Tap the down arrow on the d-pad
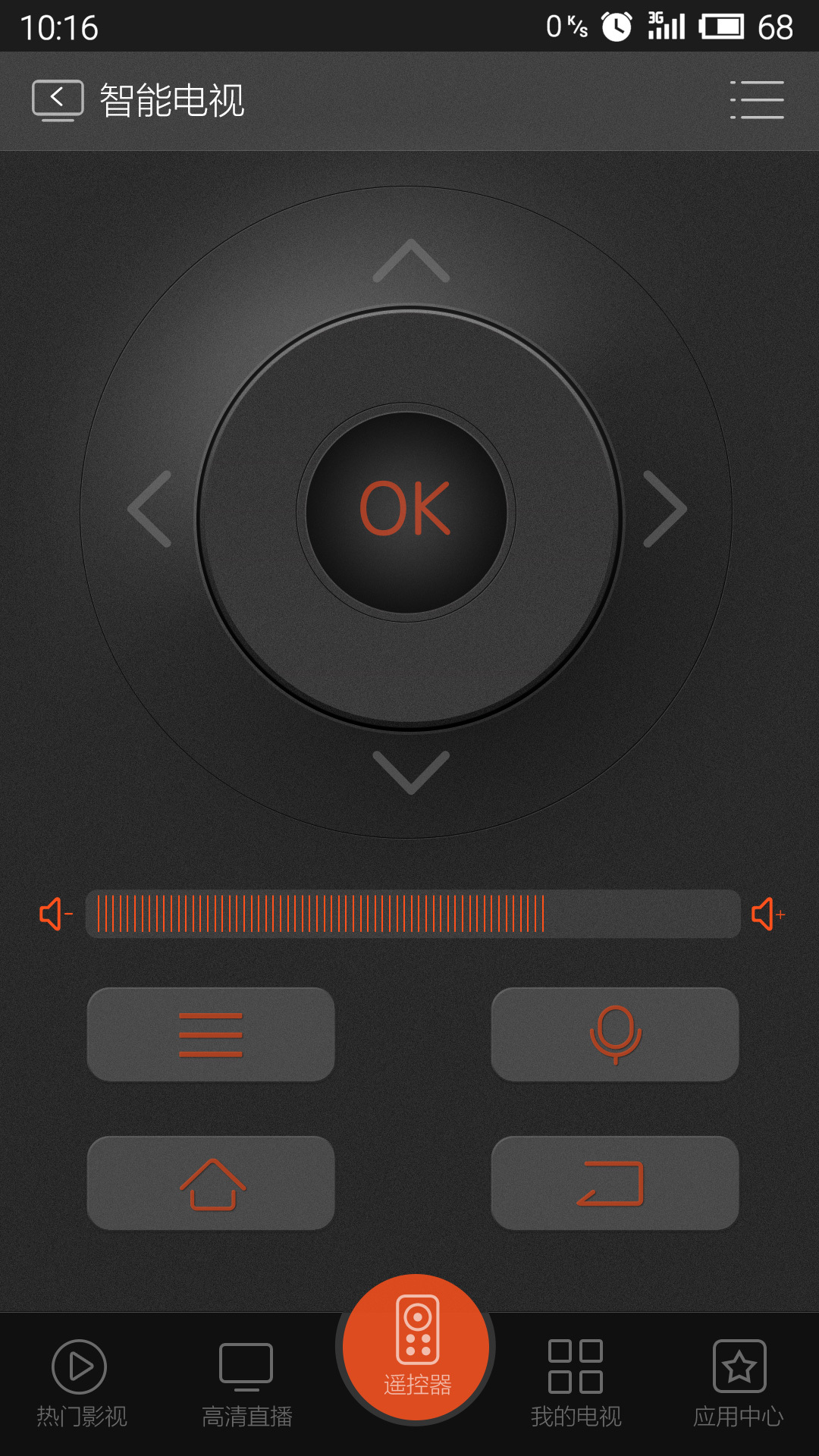 (x=411, y=773)
